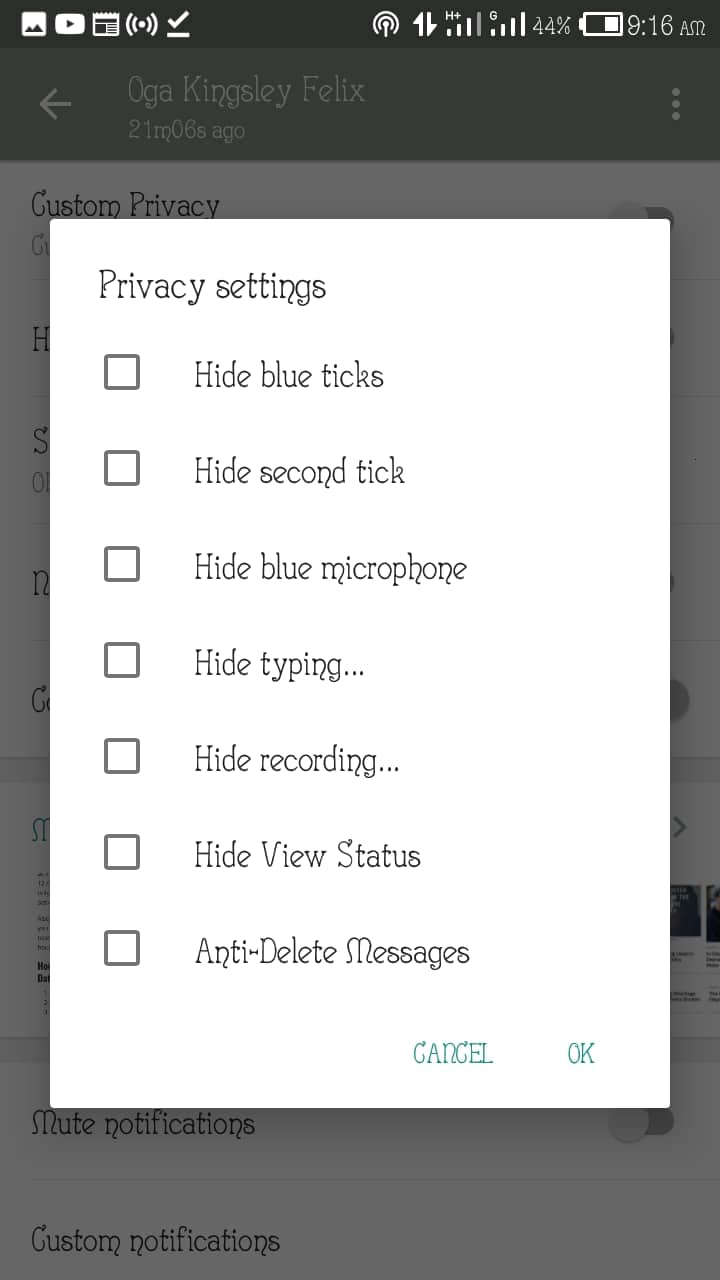
Task: Select Hide blue microphone checkbox
Action: point(122,564)
